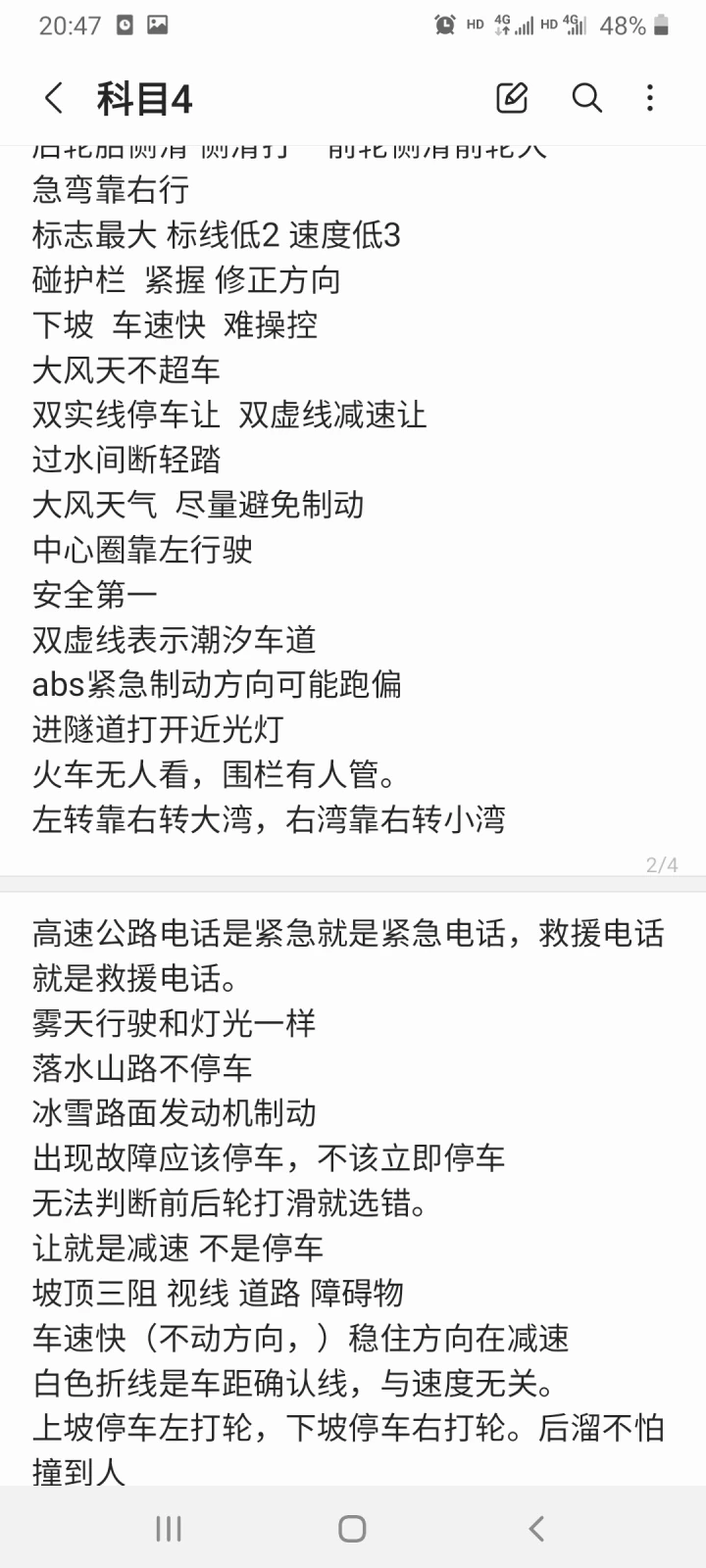The height and width of the screenshot is (1568, 706).
Task: Go back from the 科目4 note
Action: [x=54, y=98]
